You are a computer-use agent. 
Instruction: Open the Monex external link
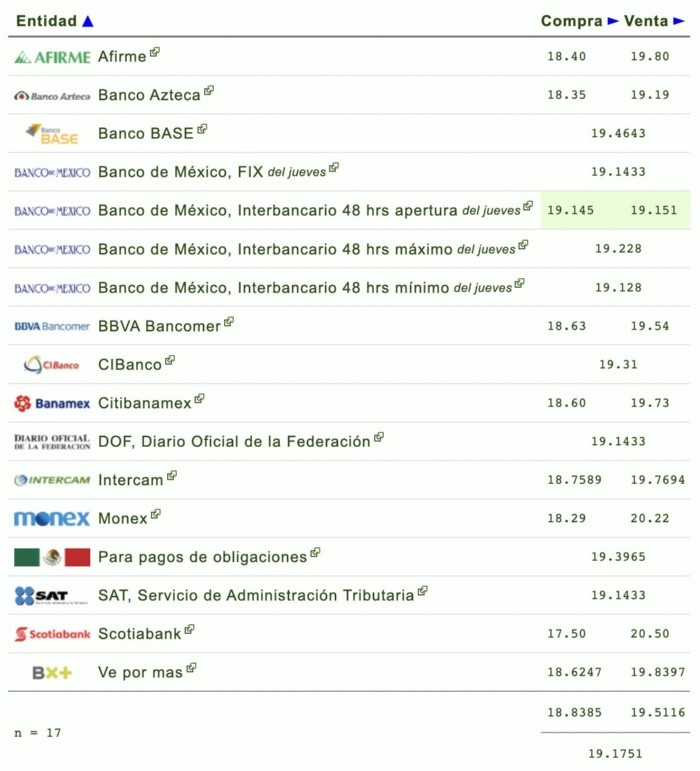(x=156, y=515)
